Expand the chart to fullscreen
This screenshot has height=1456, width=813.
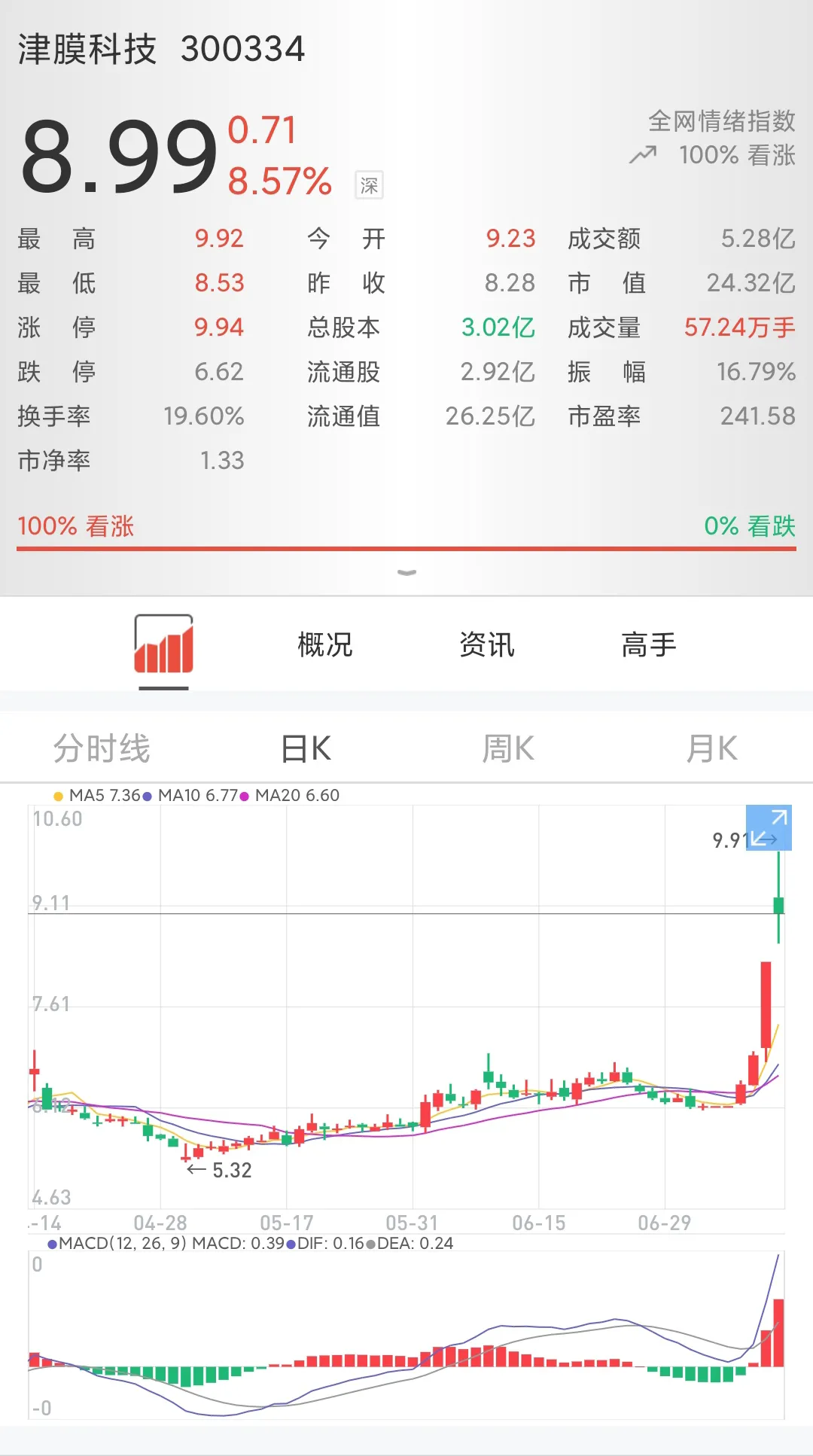coord(769,827)
